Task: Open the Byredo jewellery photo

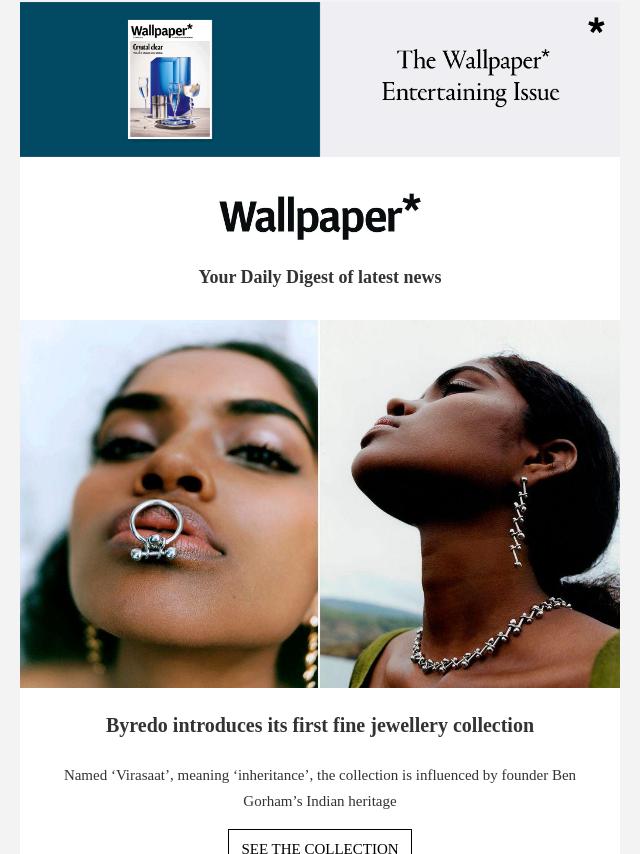Action: pos(320,503)
